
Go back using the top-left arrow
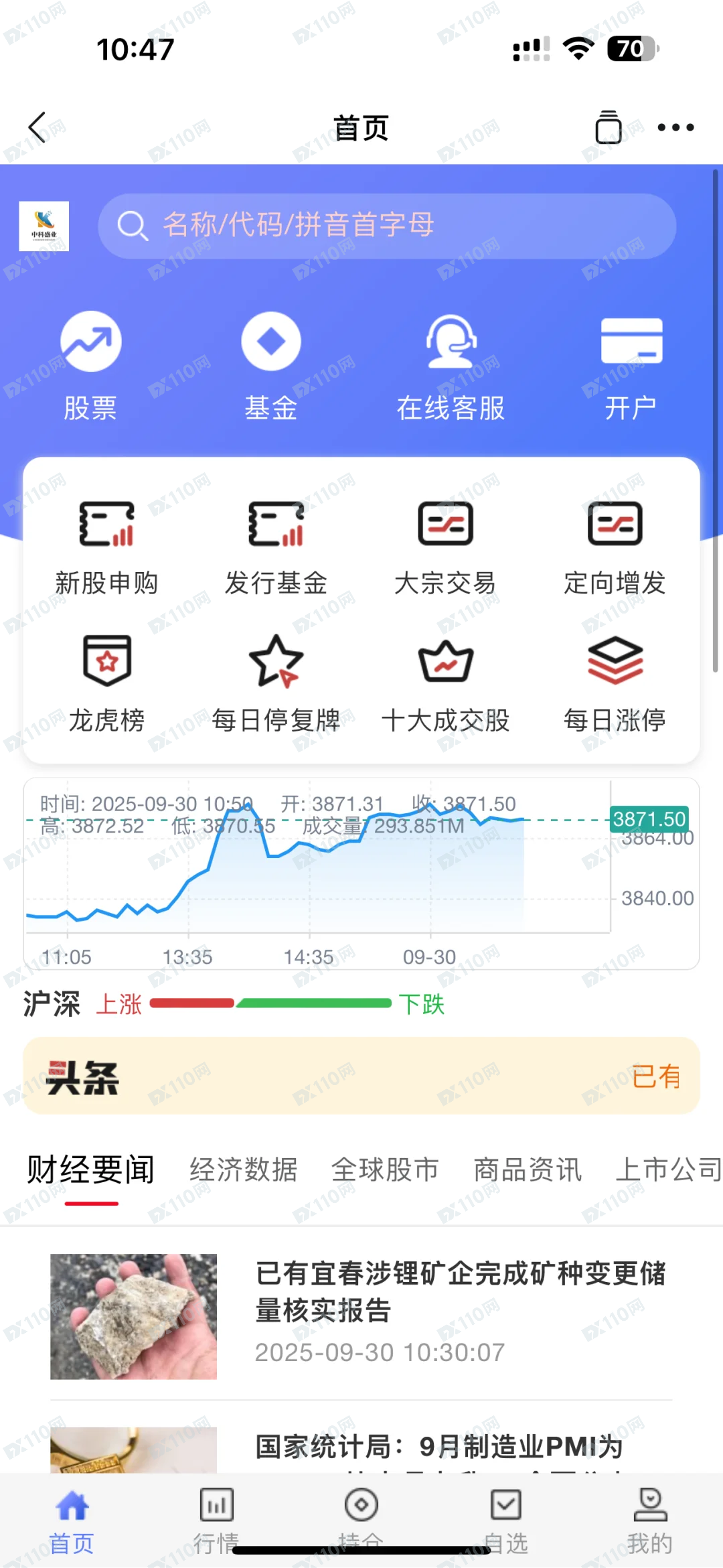click(37, 127)
